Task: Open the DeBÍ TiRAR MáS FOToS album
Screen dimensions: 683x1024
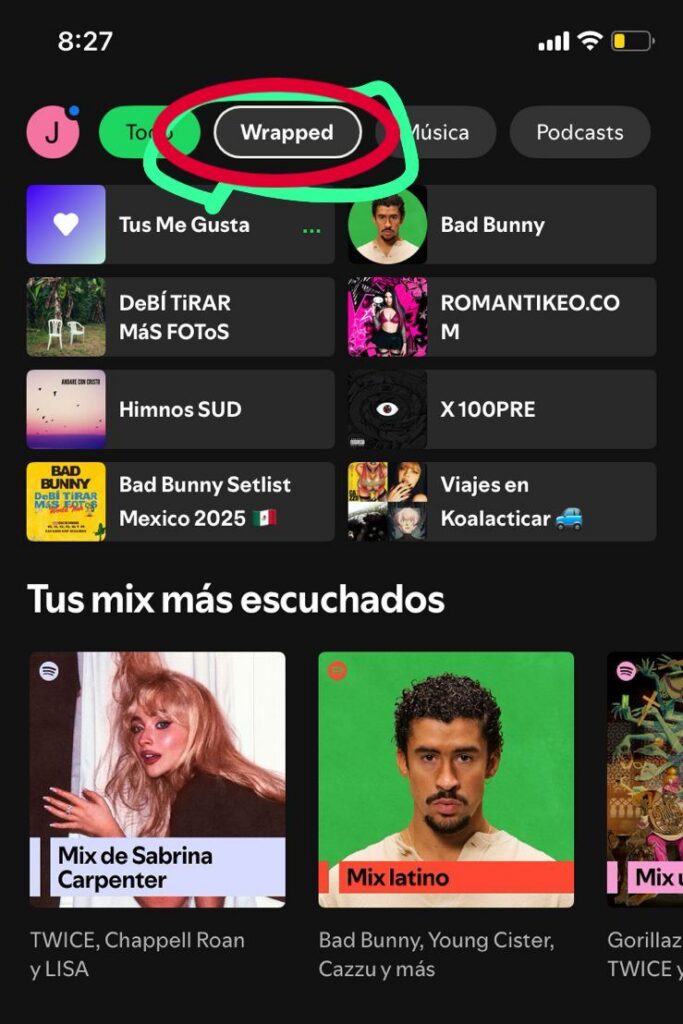Action: pos(180,317)
